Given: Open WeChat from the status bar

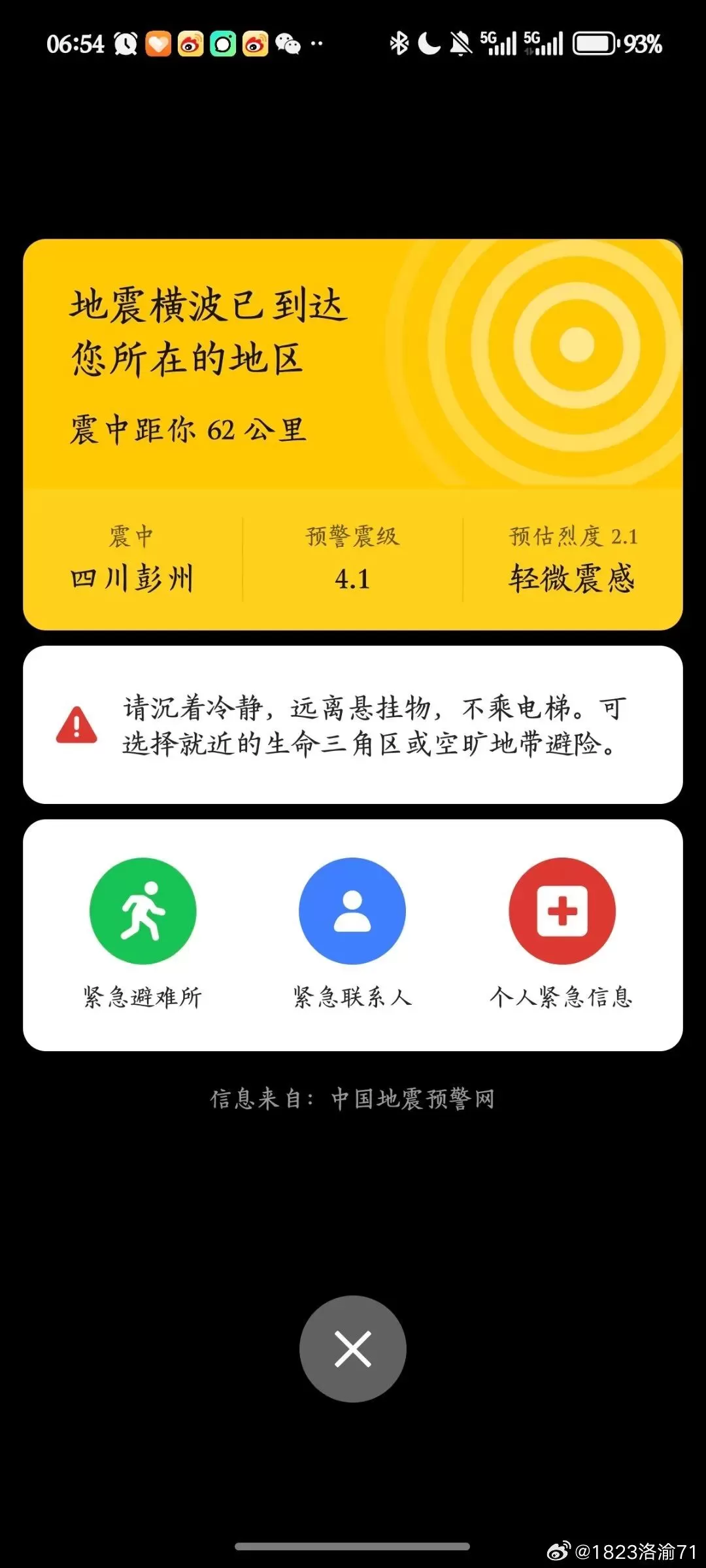Looking at the screenshot, I should [288, 44].
